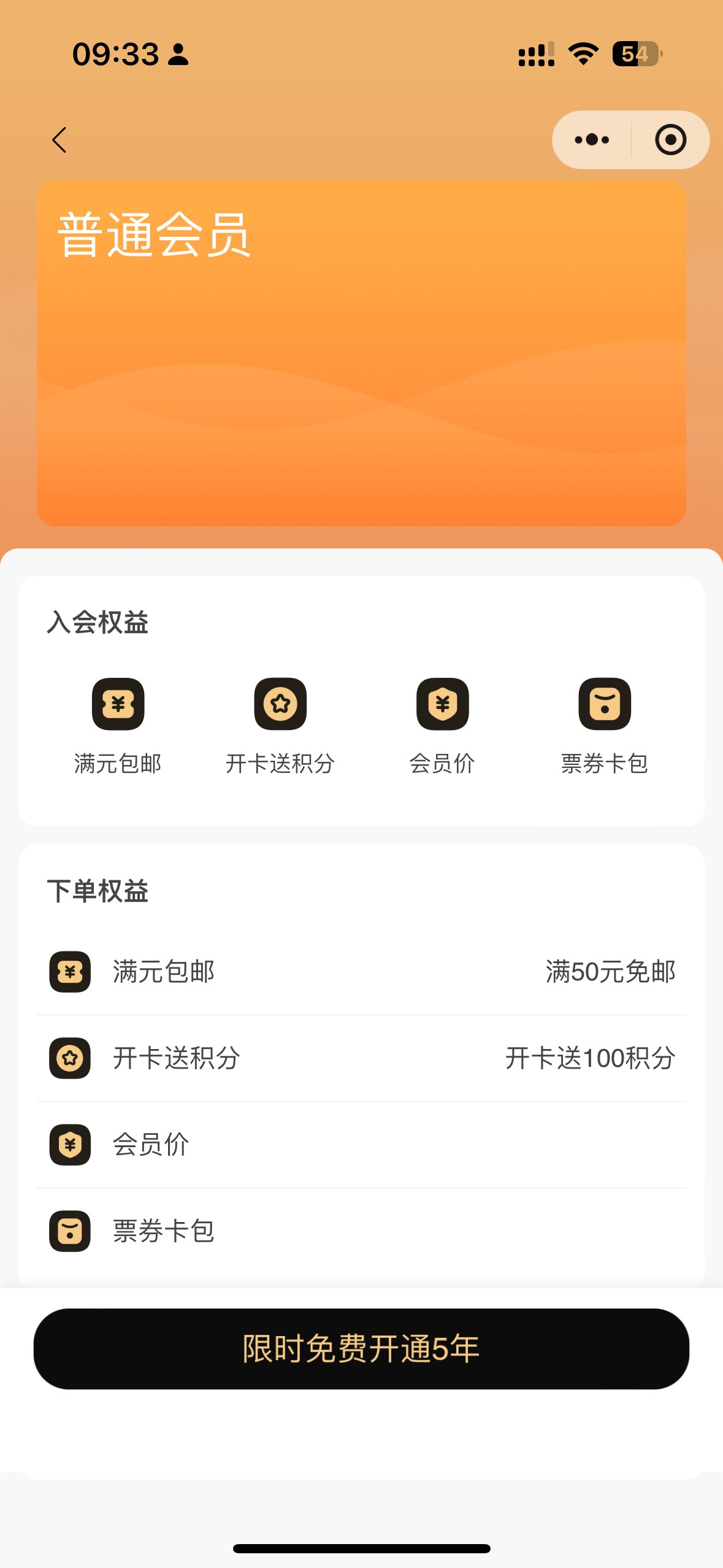Go back using the top-left arrow
723x1568 pixels.
(x=59, y=140)
